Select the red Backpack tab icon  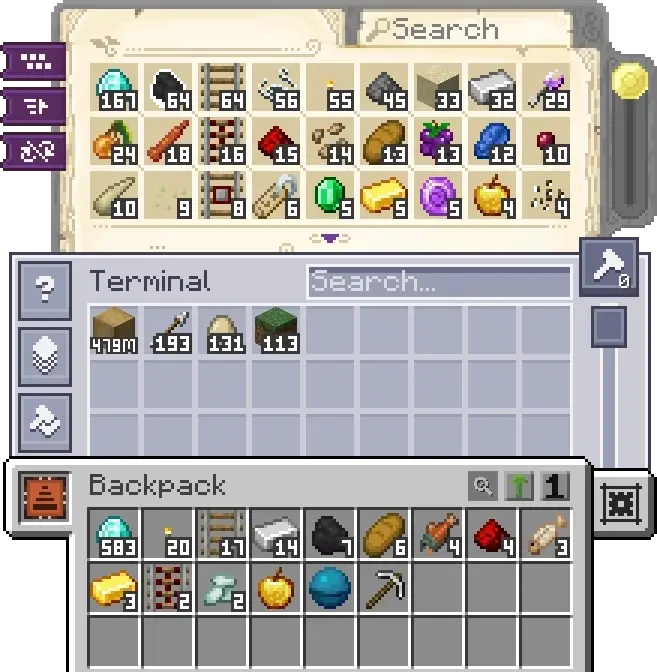pyautogui.click(x=46, y=496)
